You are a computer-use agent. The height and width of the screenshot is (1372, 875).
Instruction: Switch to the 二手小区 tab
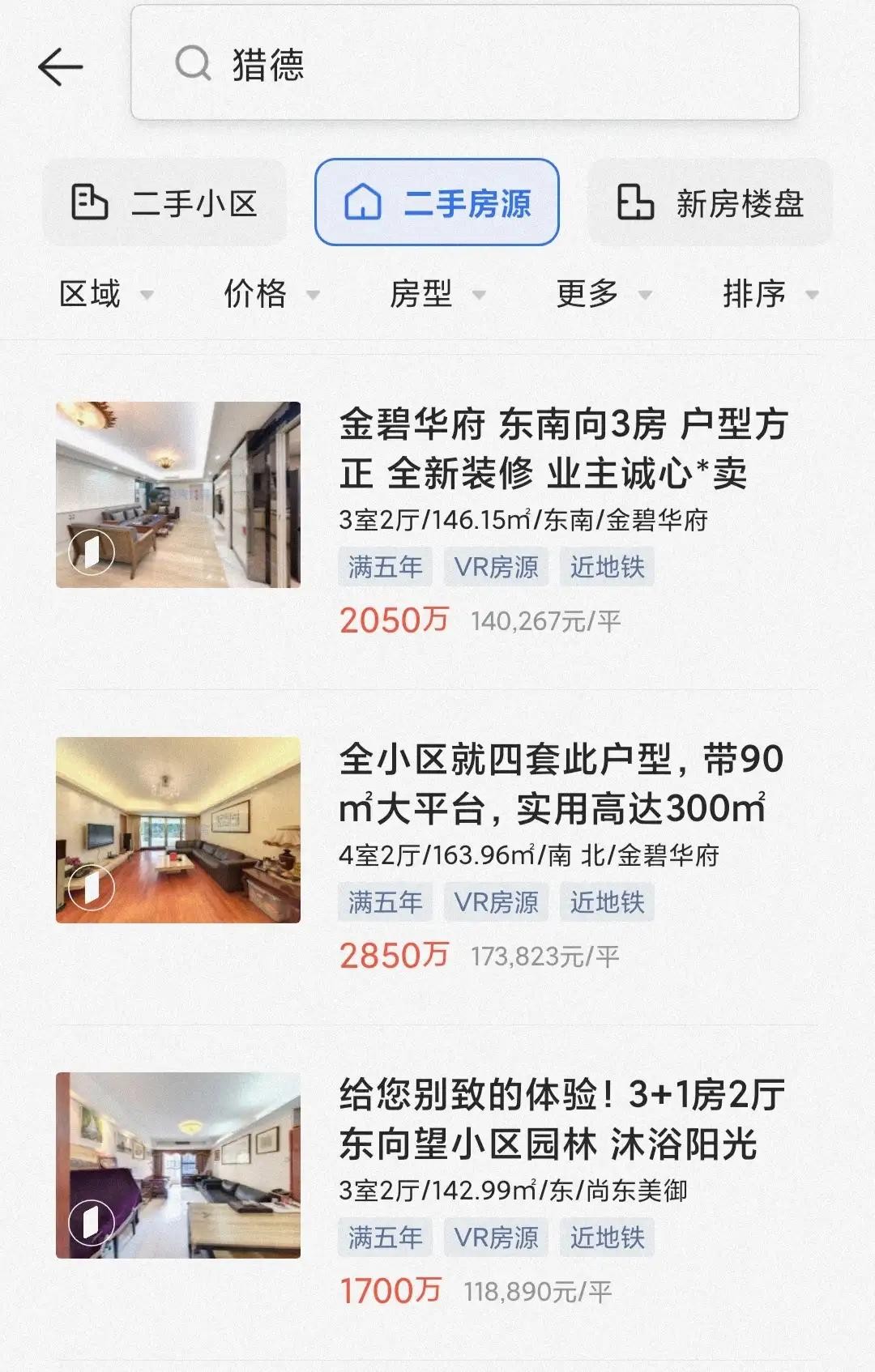(x=164, y=202)
